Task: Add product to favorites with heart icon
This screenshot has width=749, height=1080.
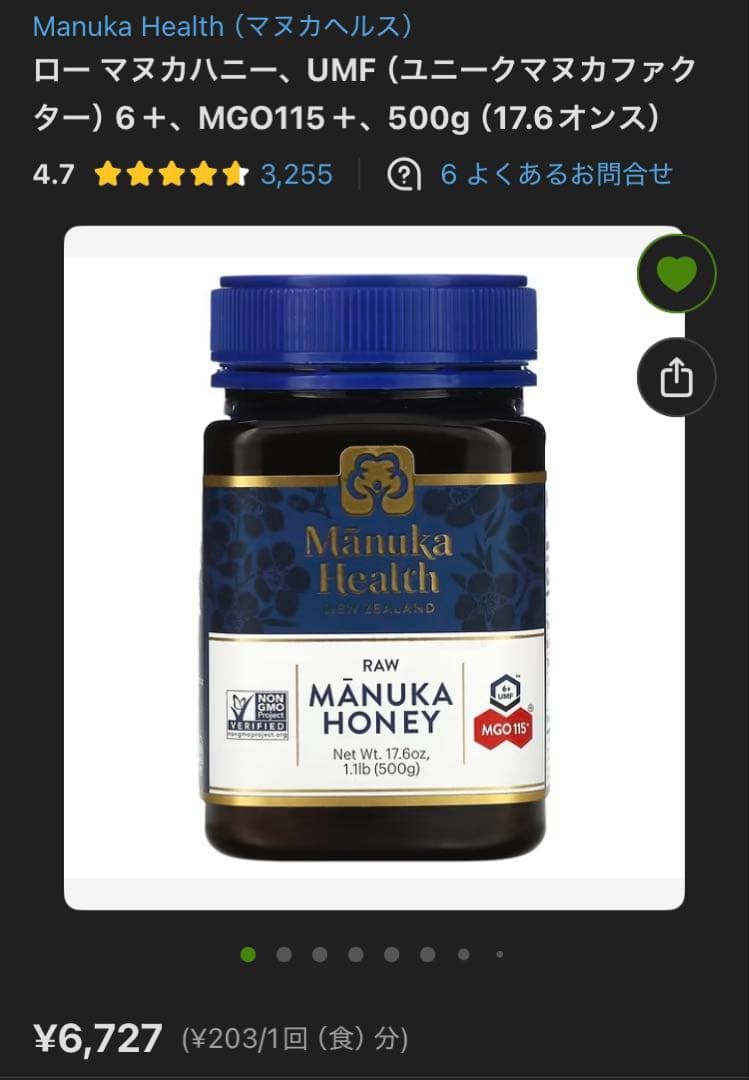Action: pos(677,273)
